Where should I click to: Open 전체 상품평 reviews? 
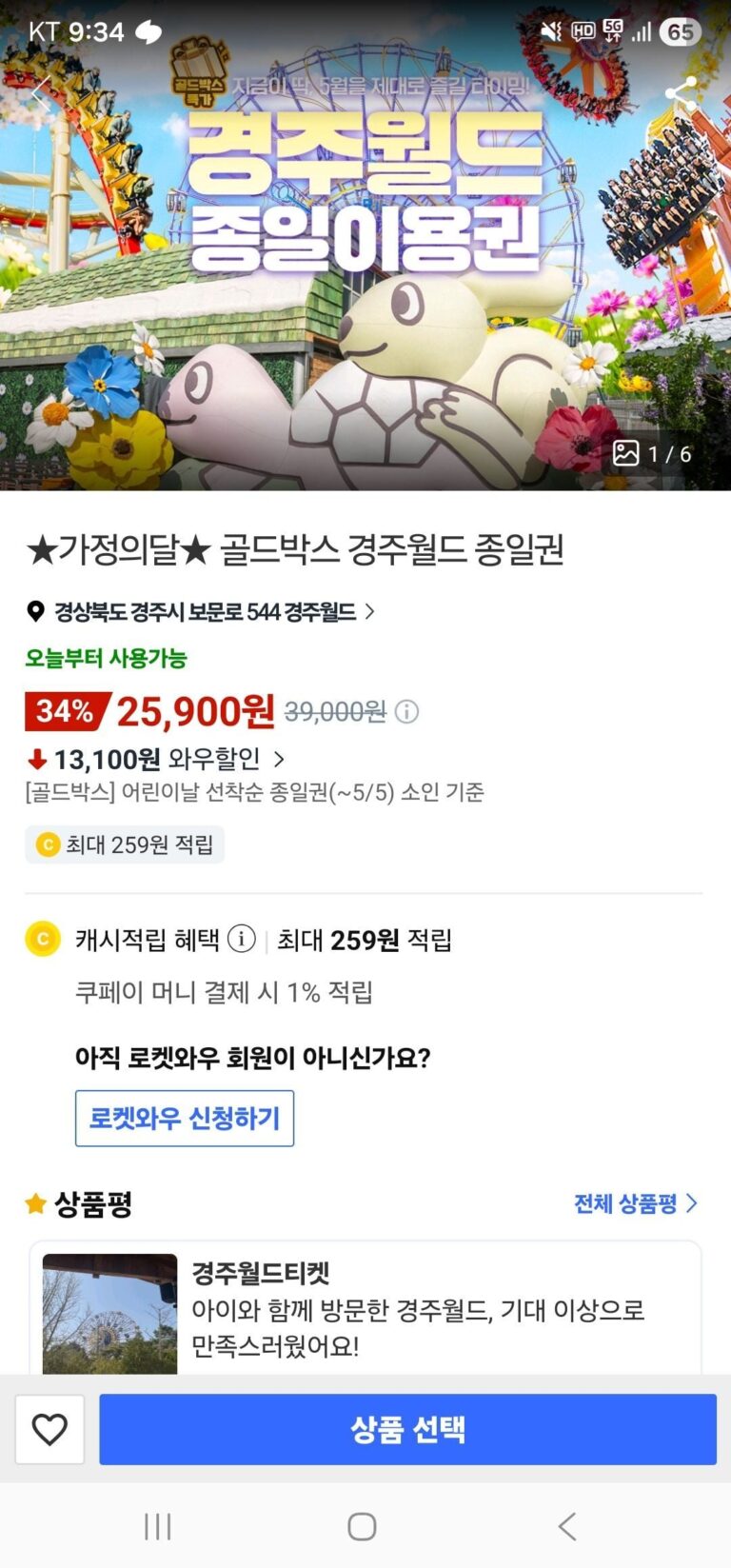tap(636, 1203)
